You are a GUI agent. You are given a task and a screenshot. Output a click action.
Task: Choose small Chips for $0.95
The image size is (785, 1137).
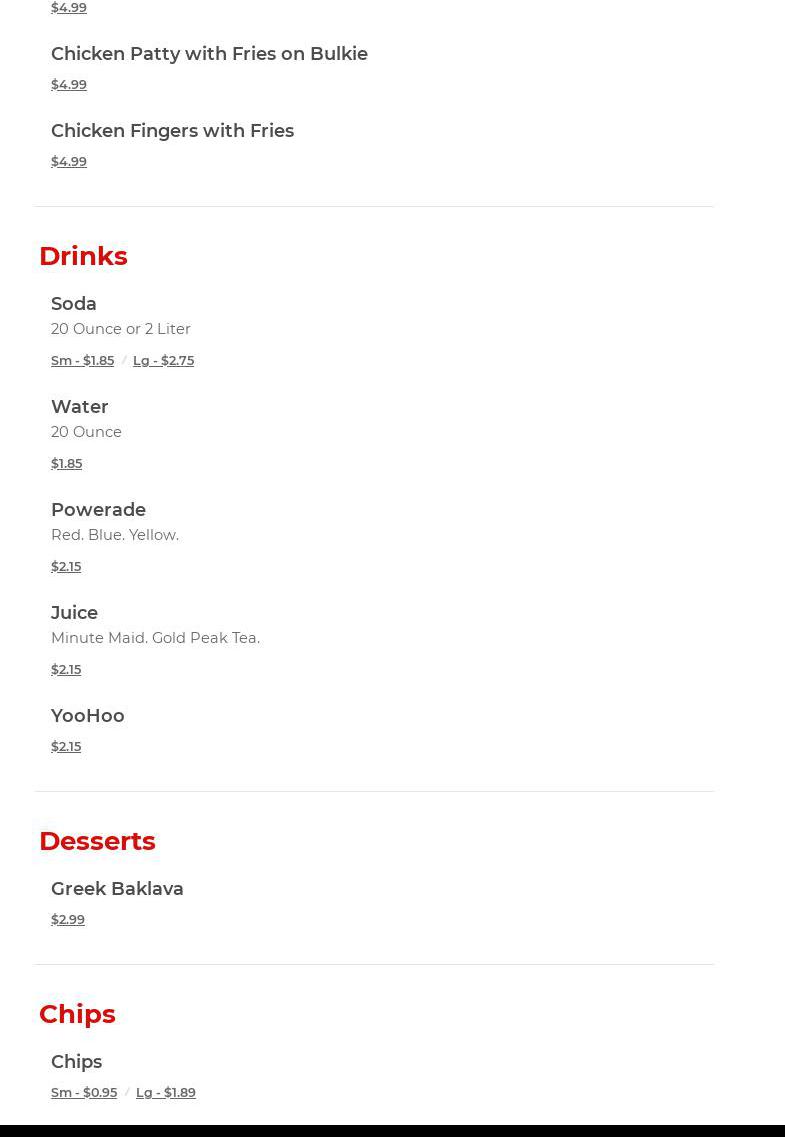tap(84, 1092)
